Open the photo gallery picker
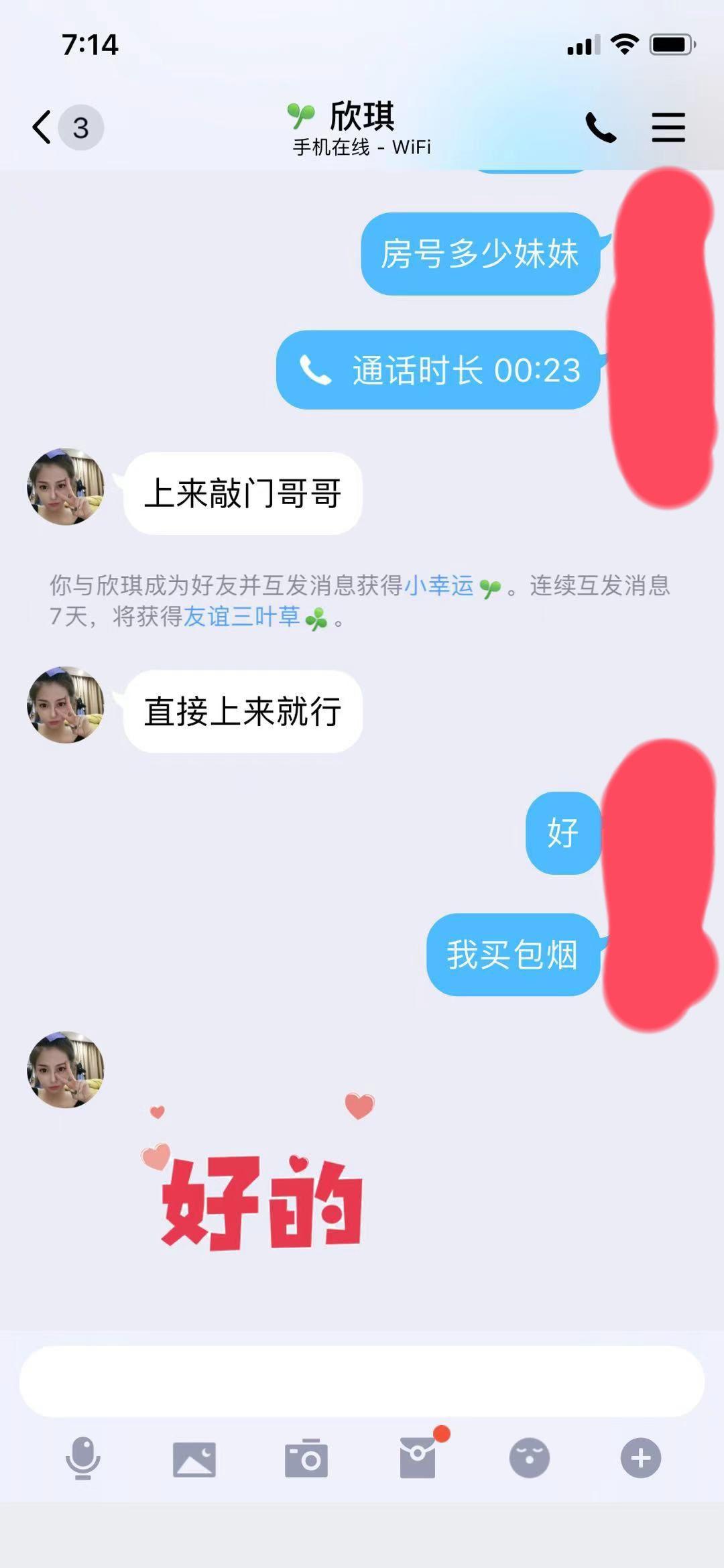The width and height of the screenshot is (724, 1568). pyautogui.click(x=194, y=1459)
